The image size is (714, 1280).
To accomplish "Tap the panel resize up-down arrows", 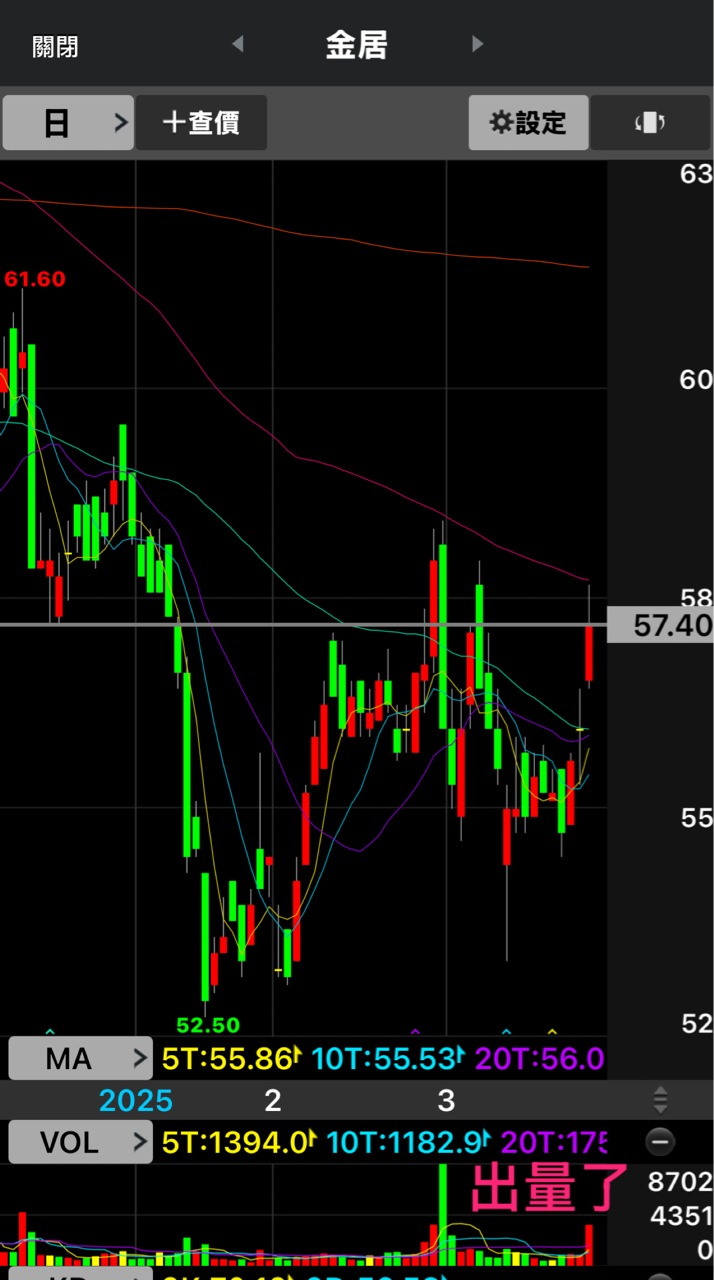I will (660, 1100).
